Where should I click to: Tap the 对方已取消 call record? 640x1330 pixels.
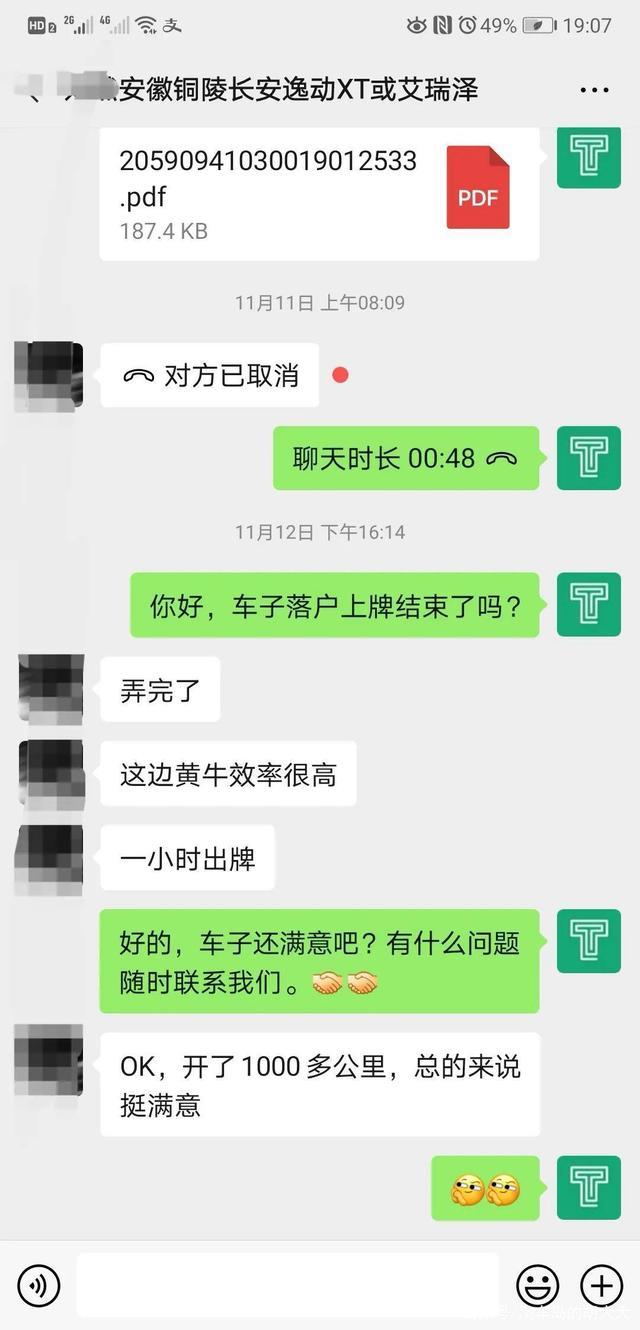pyautogui.click(x=210, y=376)
